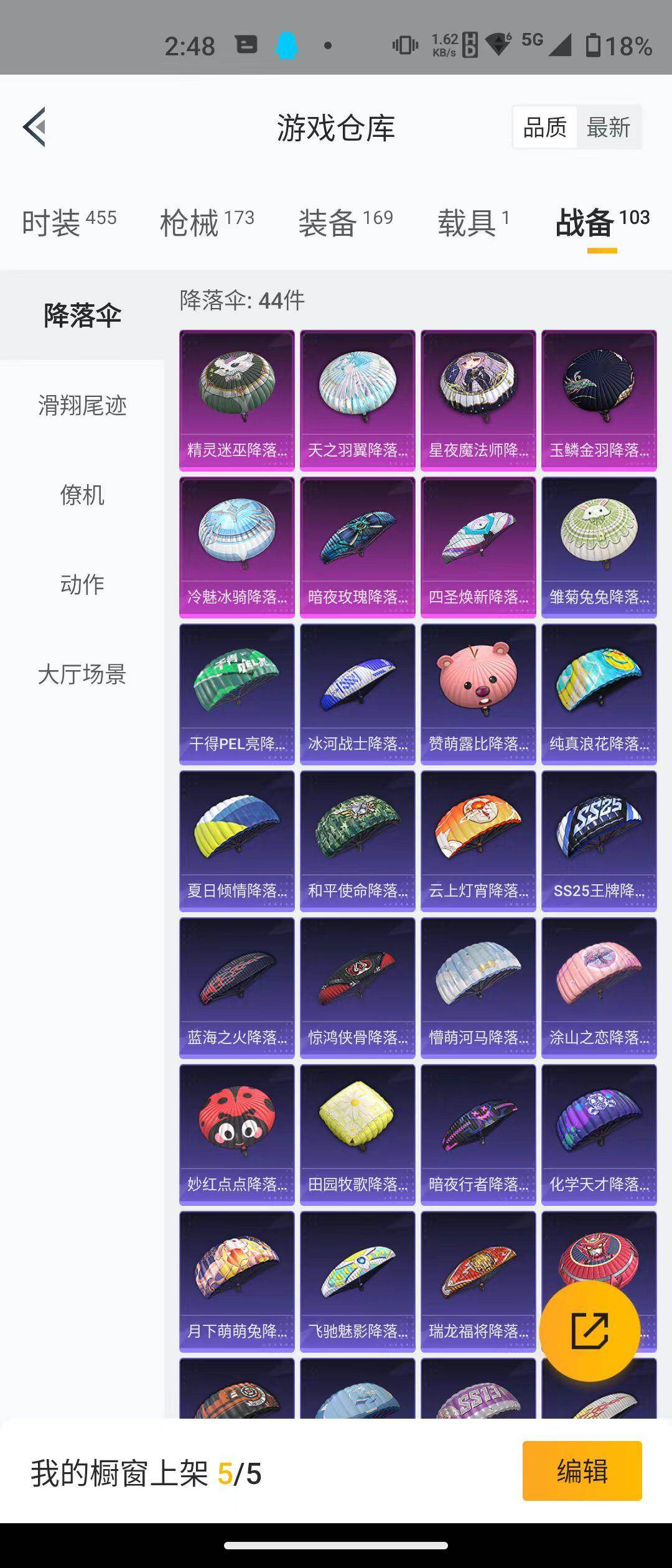672x1568 pixels.
Task: Switch sorting to 品质
Action: [544, 127]
